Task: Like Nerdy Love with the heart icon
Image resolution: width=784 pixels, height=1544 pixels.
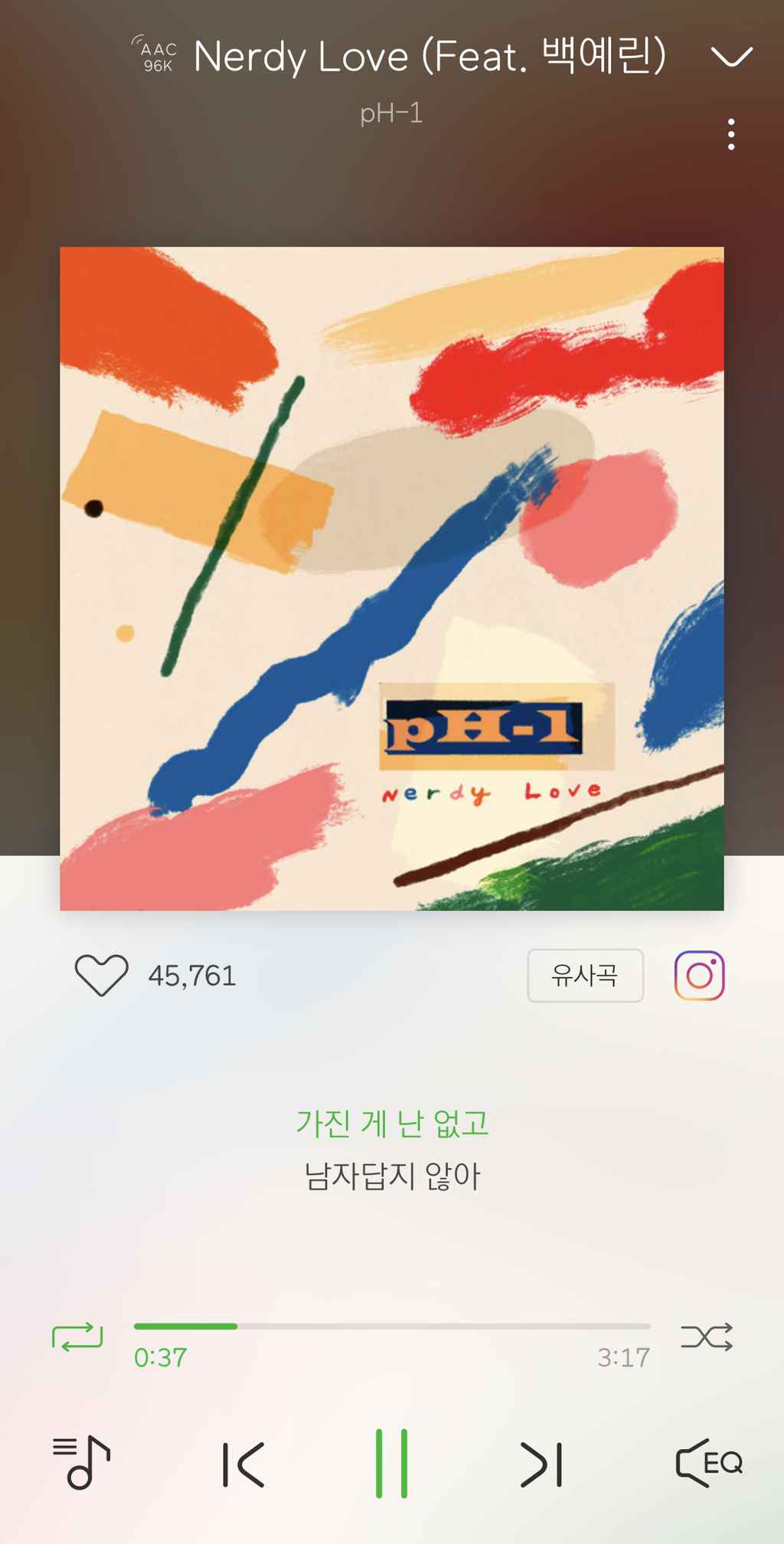Action: click(x=101, y=975)
